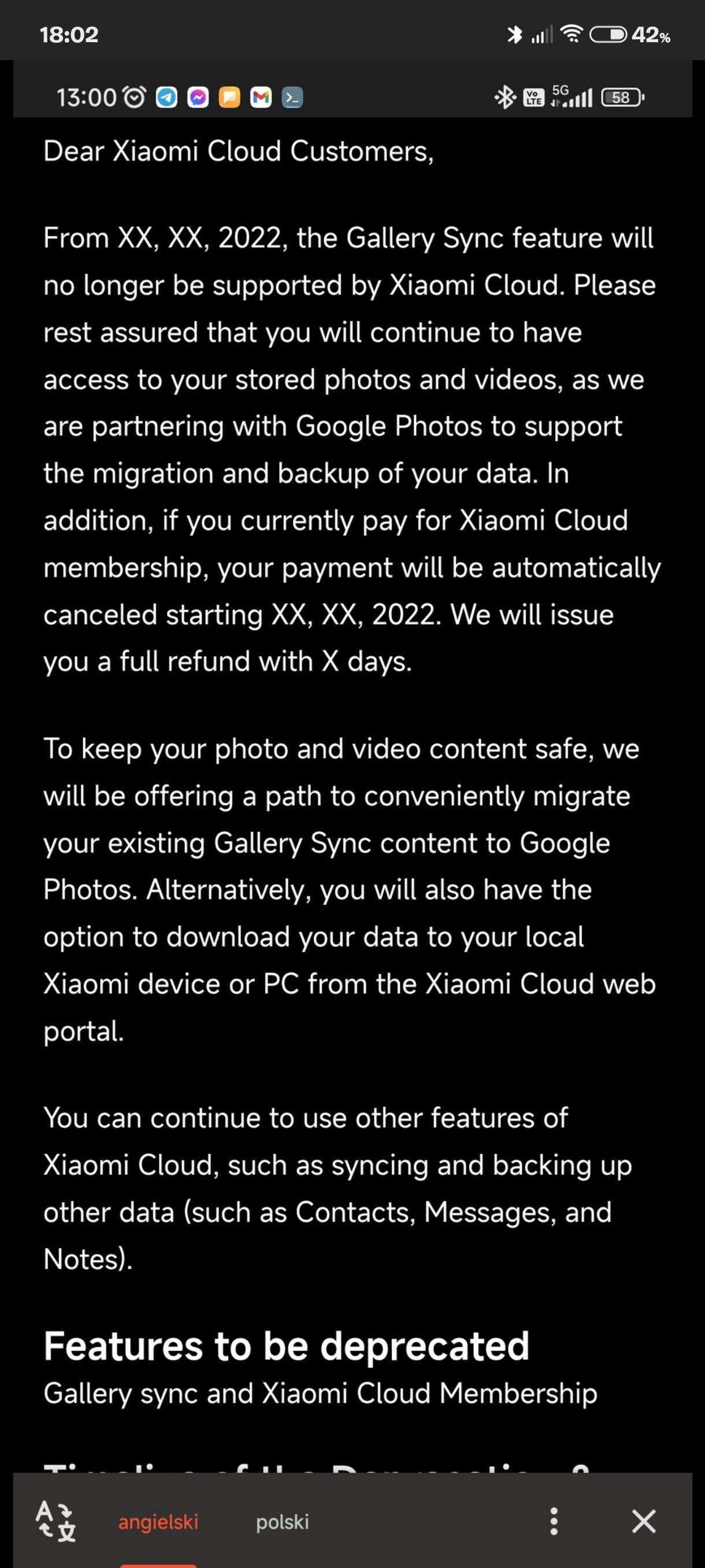Tap the translate icon
705x1568 pixels.
(x=55, y=1521)
